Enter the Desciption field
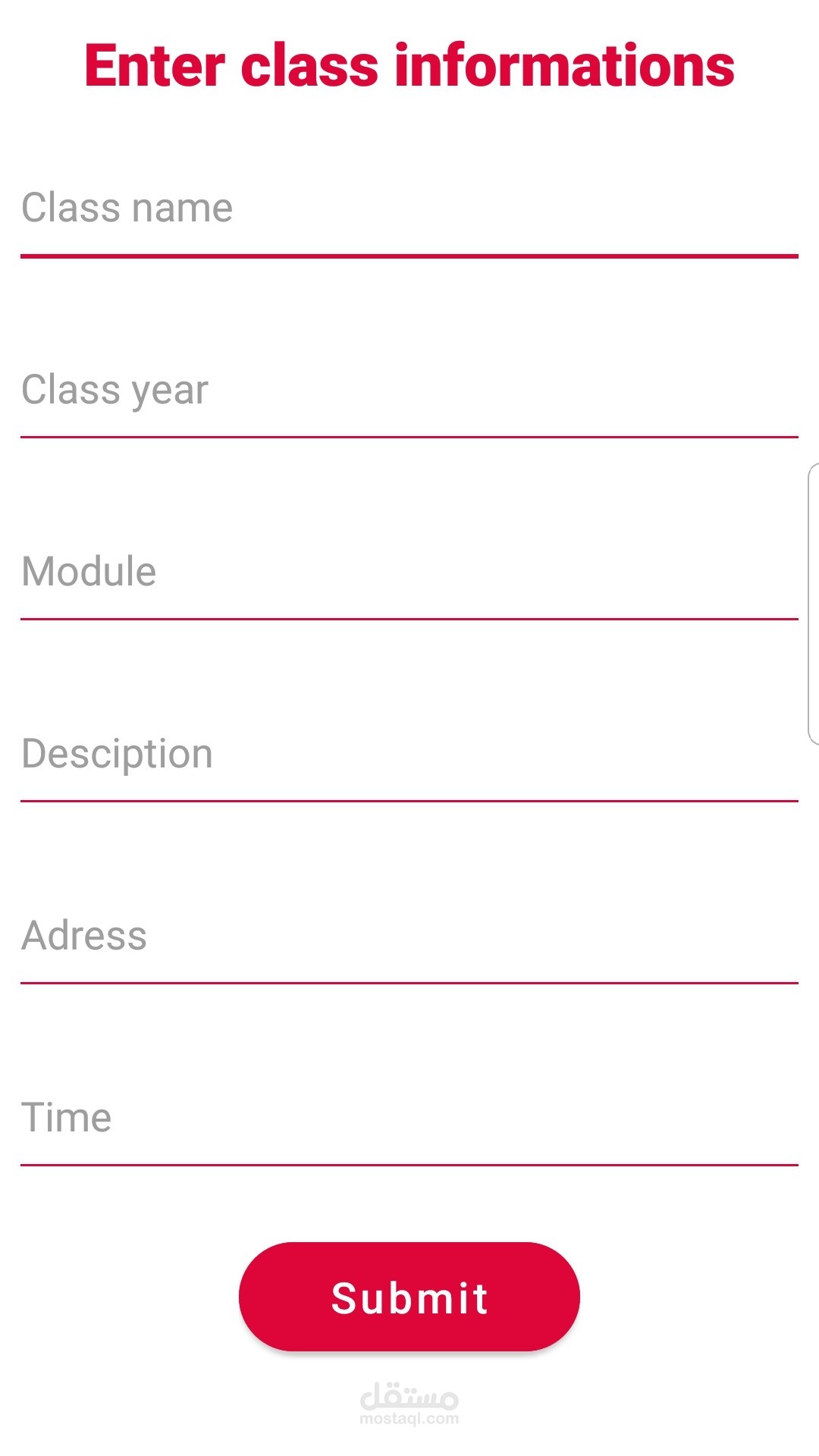This screenshot has width=819, height=1456. point(409,755)
